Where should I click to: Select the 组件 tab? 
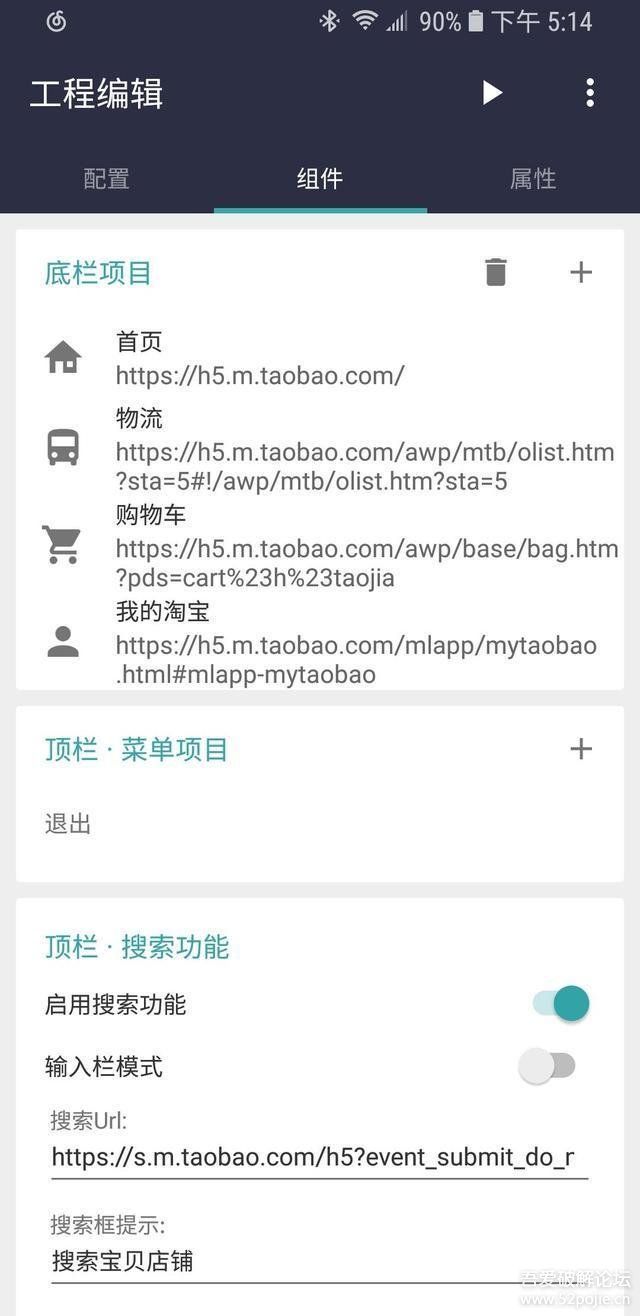pyautogui.click(x=320, y=179)
